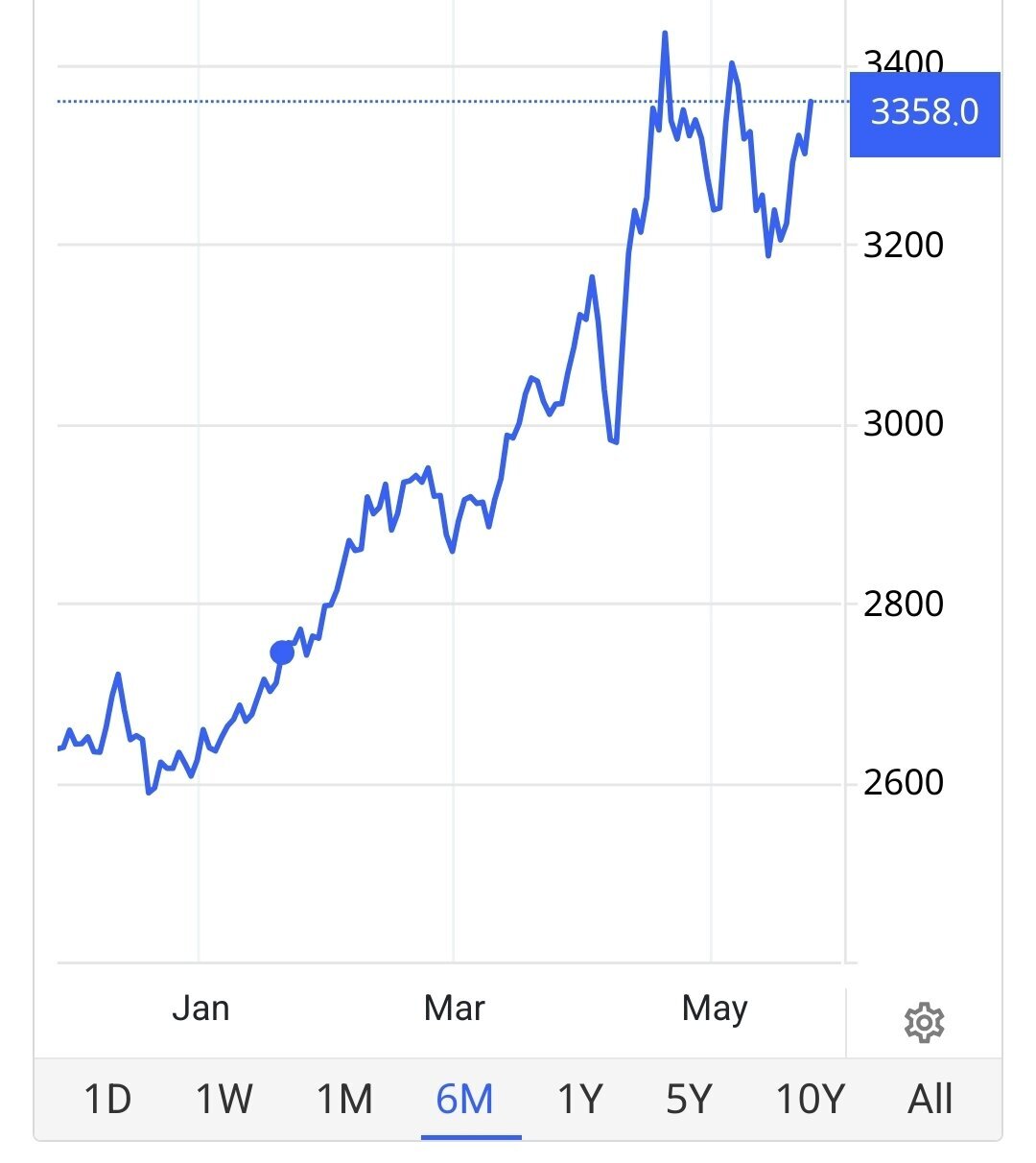The image size is (1036, 1163).
Task: Show All-time price history
Action: [930, 1099]
